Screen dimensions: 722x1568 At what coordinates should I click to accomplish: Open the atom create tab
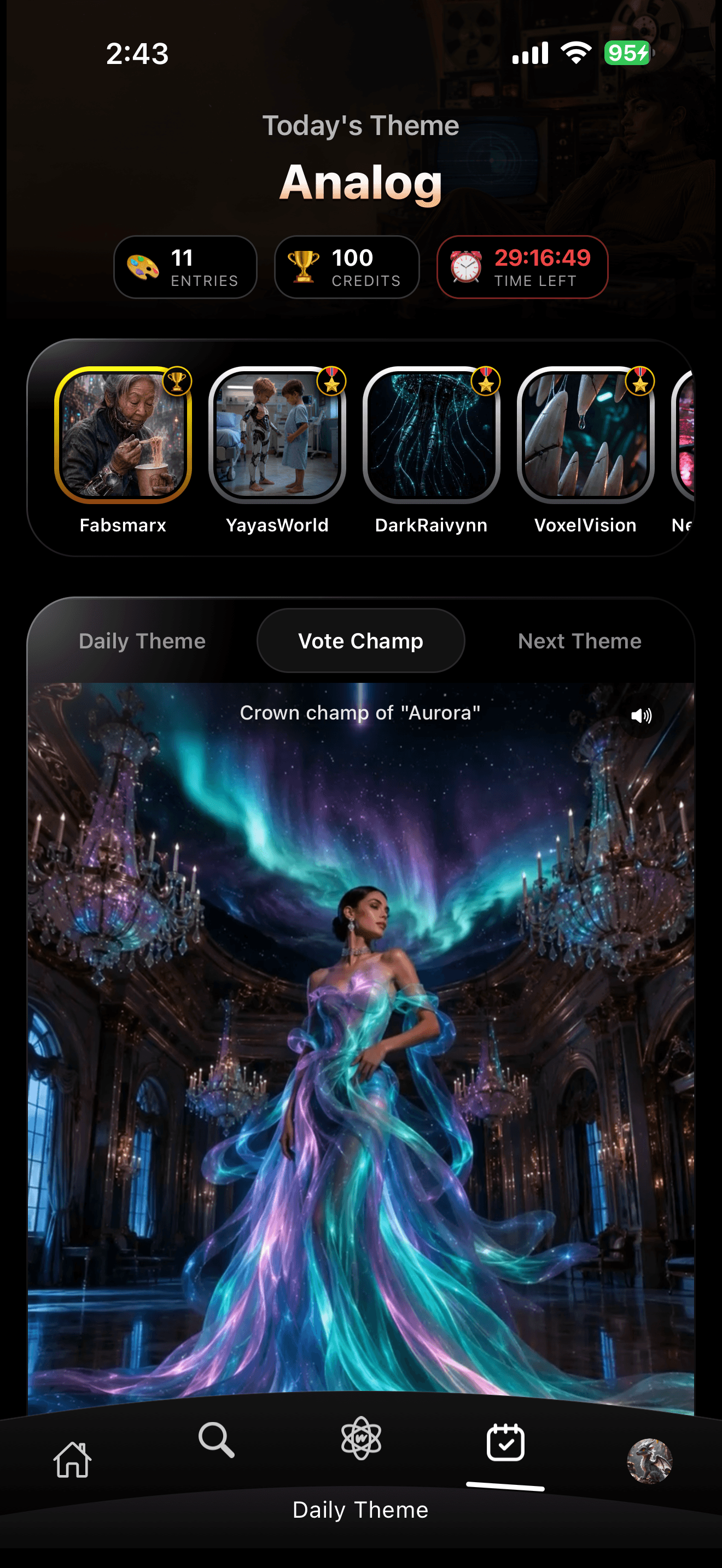(x=361, y=1438)
